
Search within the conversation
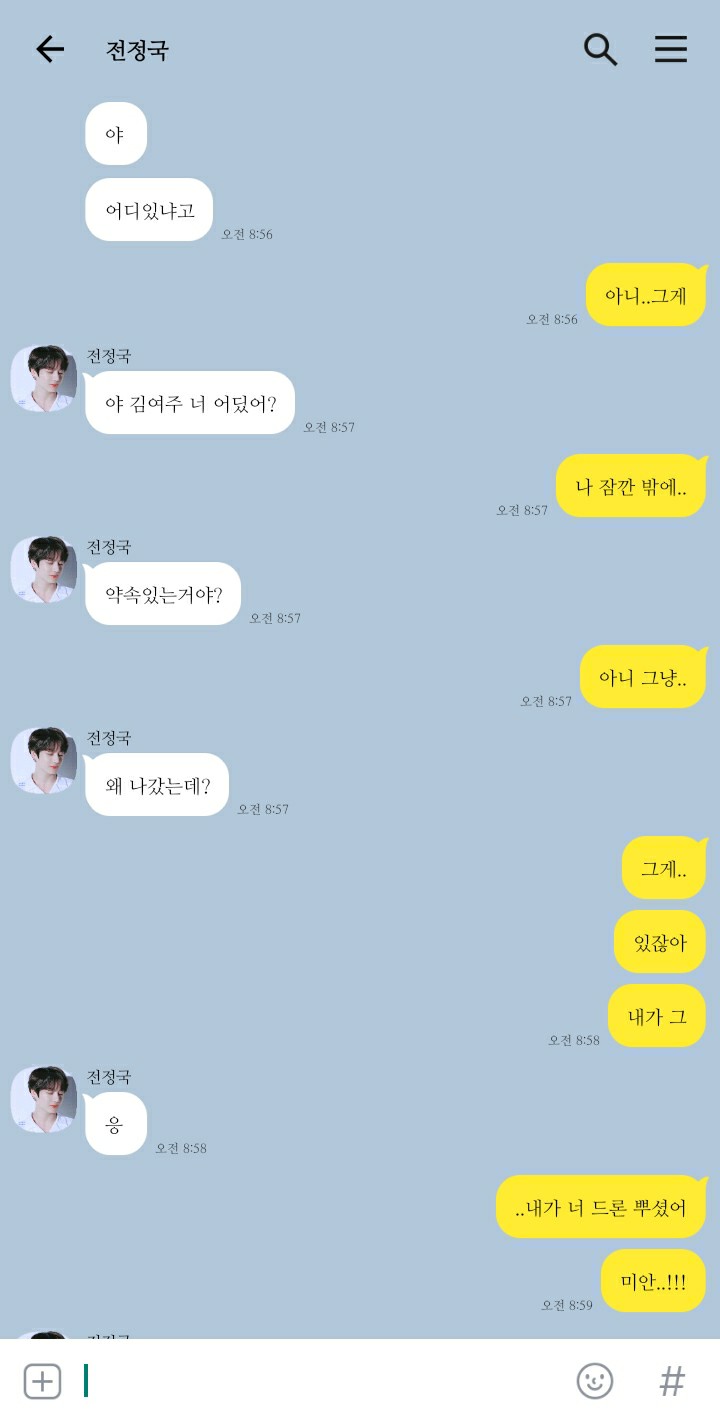coord(600,49)
